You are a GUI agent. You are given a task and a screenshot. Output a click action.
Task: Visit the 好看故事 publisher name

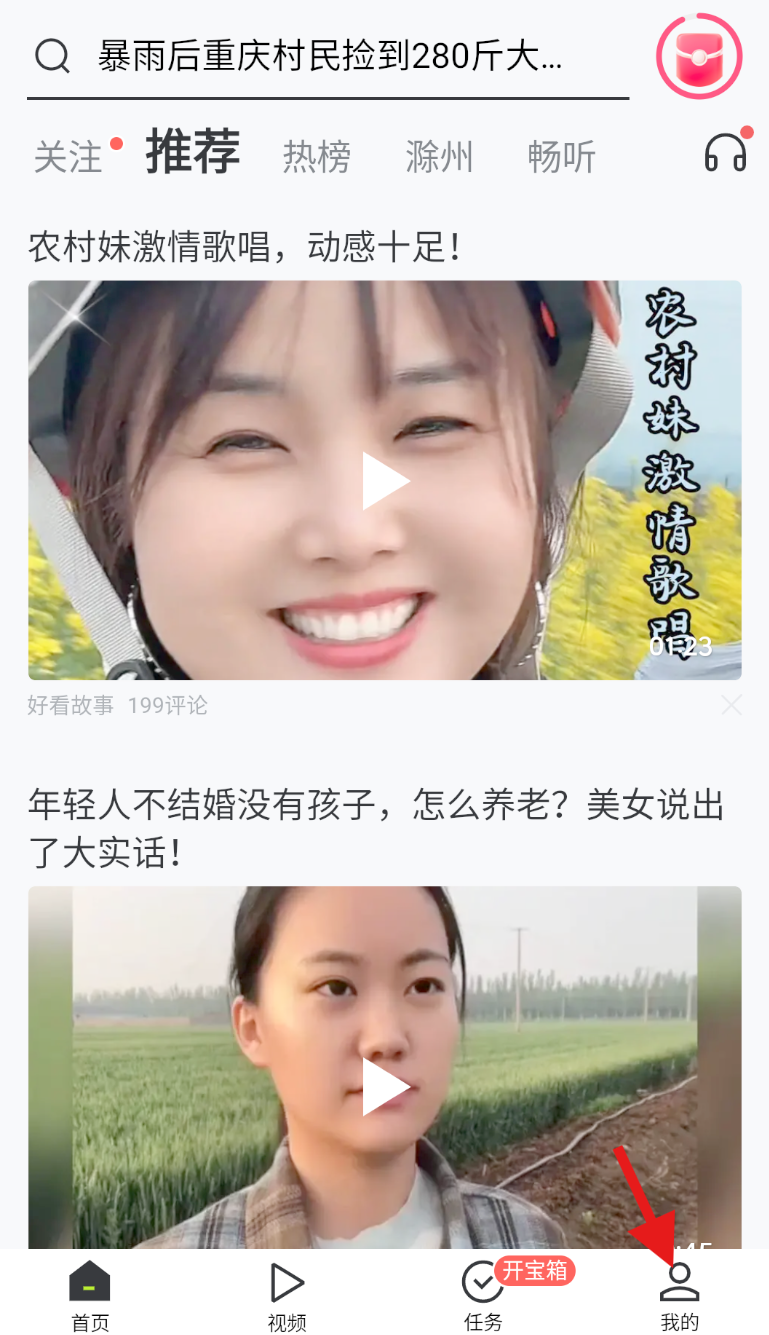pos(68,705)
